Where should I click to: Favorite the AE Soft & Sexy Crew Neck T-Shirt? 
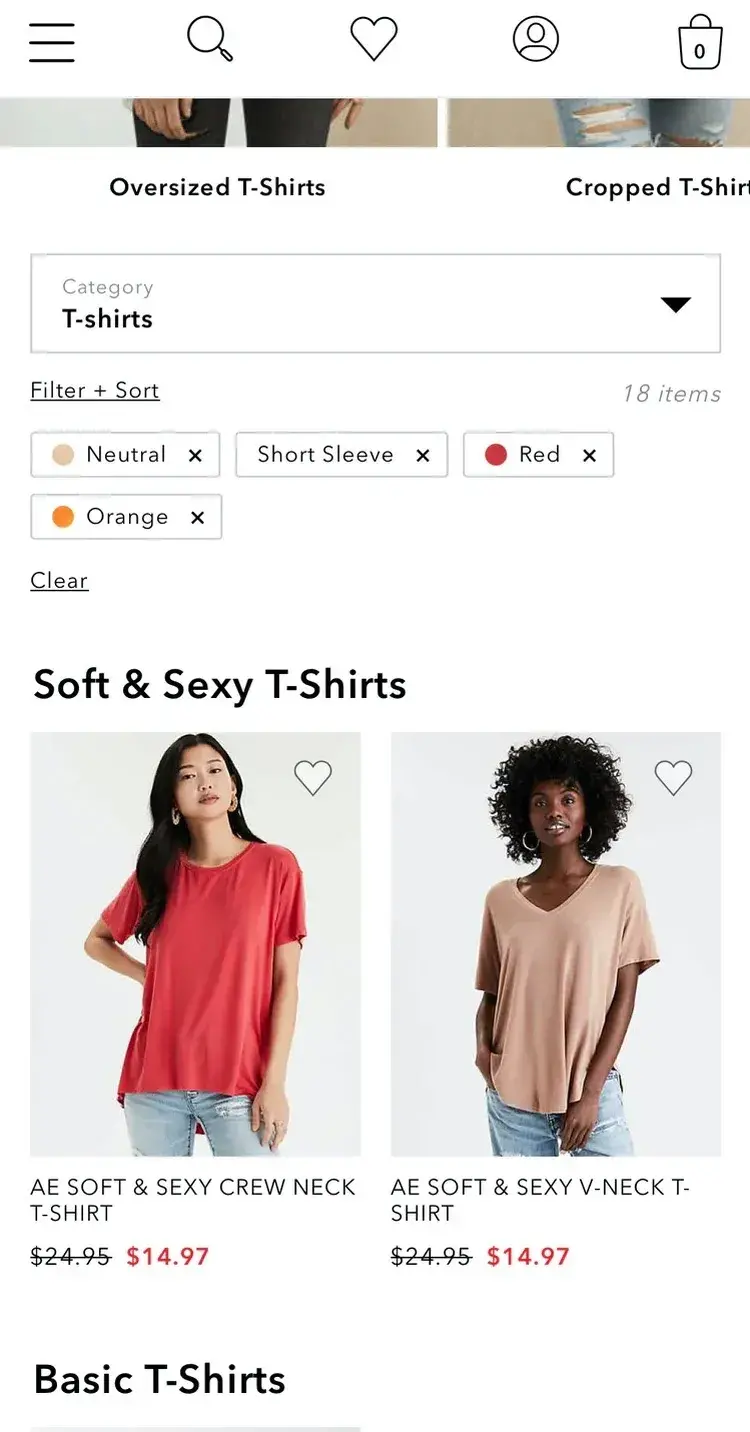(313, 777)
